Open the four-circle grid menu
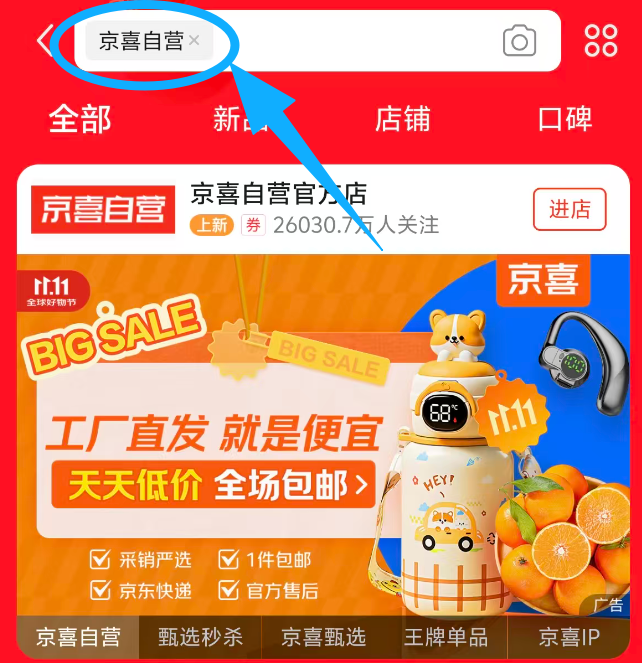The width and height of the screenshot is (642, 663). [601, 41]
